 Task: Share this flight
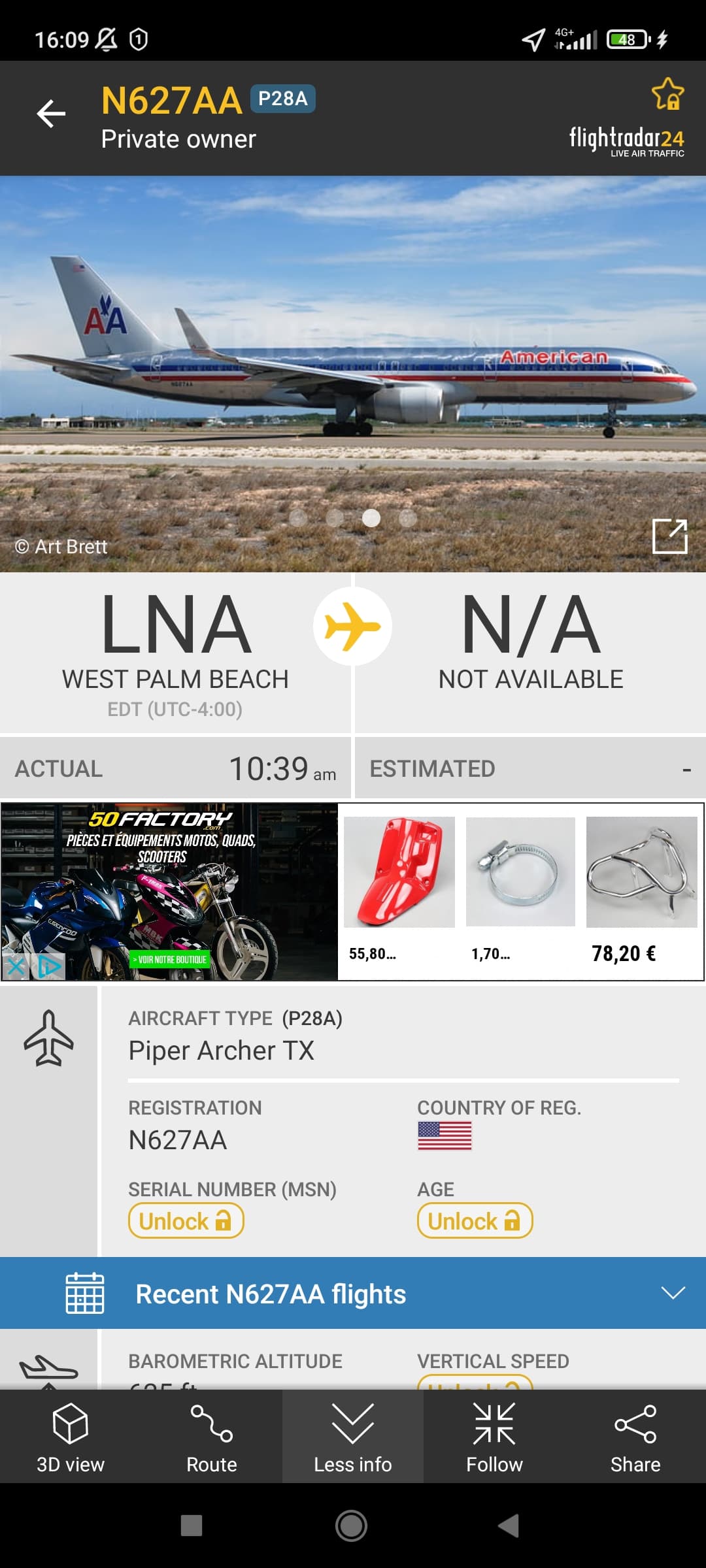[635, 1437]
